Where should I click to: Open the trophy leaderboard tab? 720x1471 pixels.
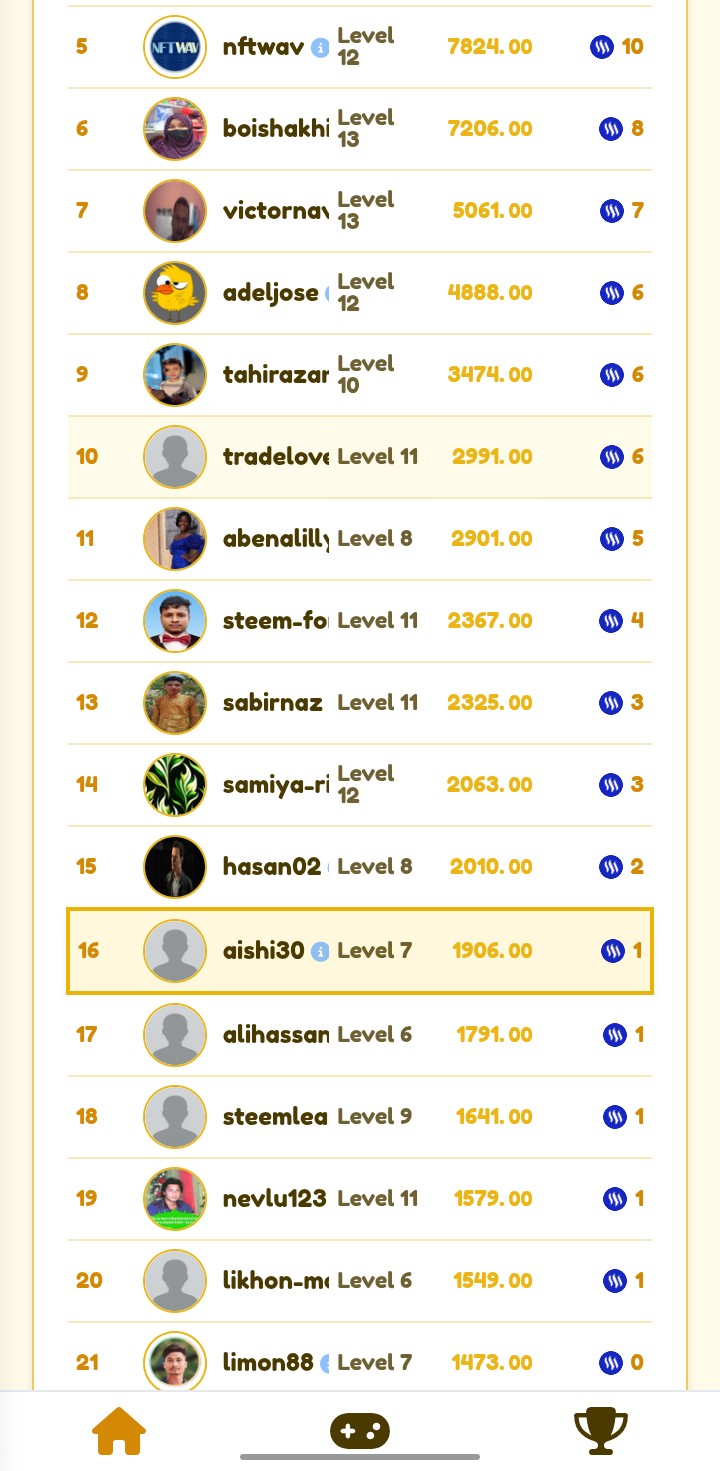601,1431
